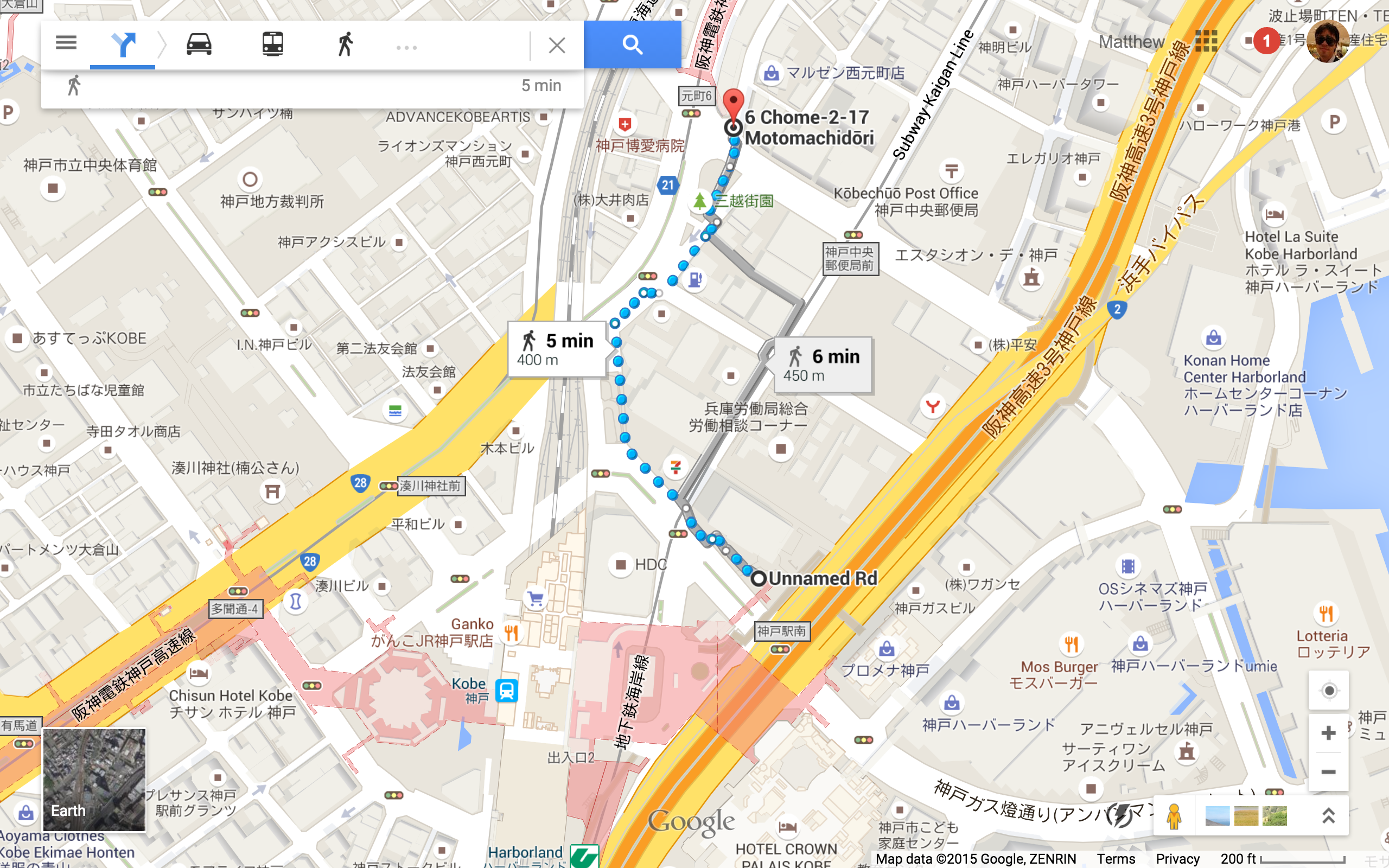Select best travel mode tab

(x=123, y=44)
